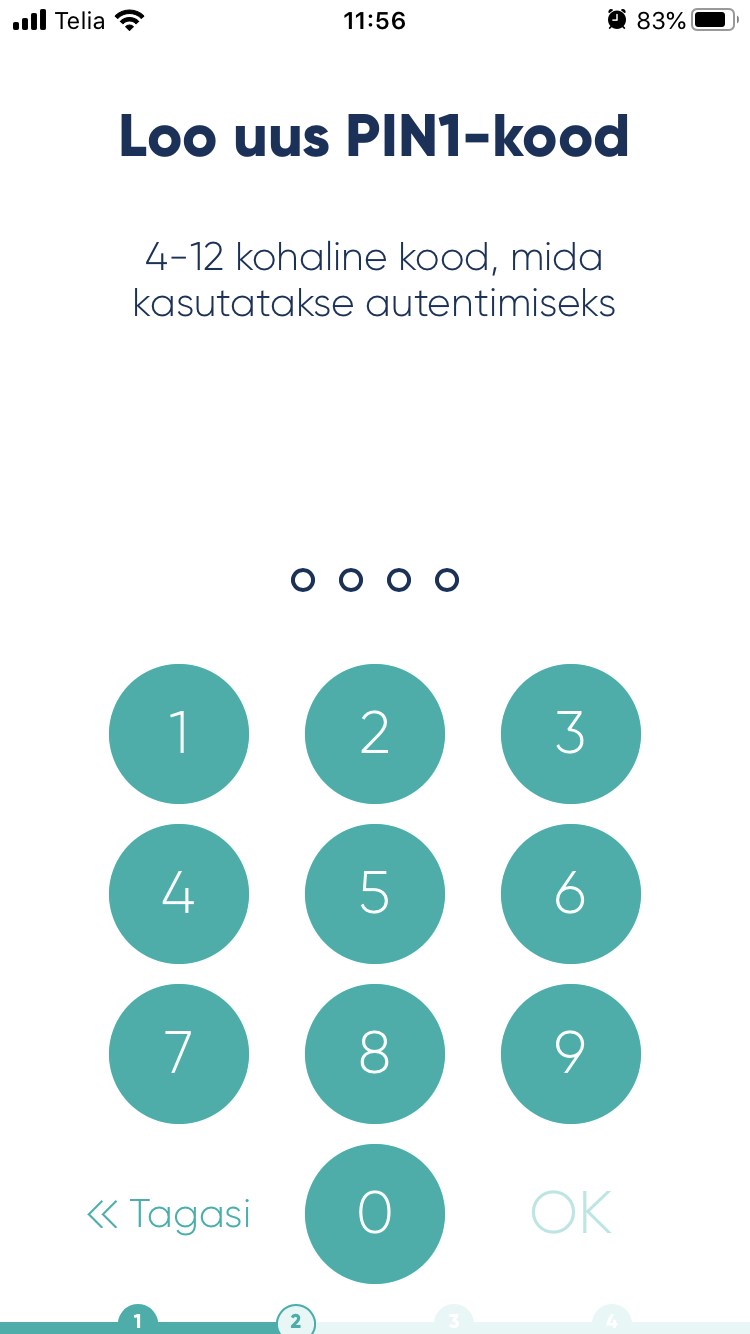Tap the 0 key
The image size is (750, 1334).
tap(375, 1214)
